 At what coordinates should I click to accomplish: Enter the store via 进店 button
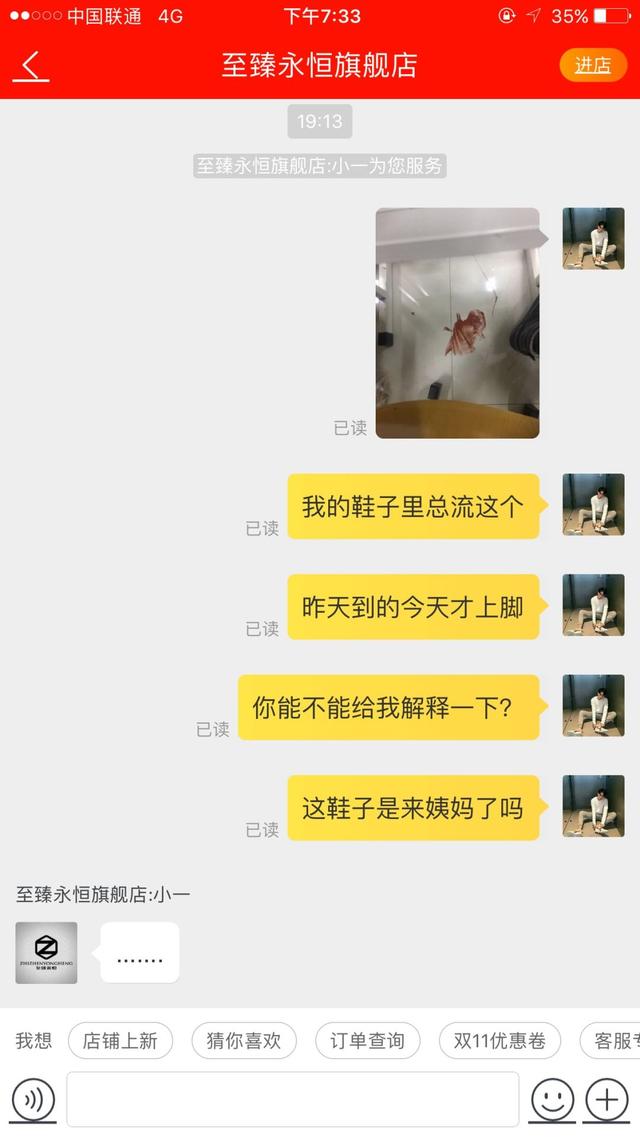(592, 65)
